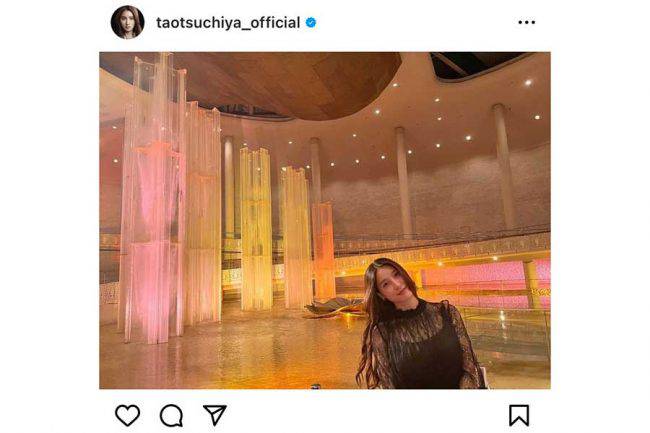Viewport: 650px width, 433px height.
Task: Open taotsuchiya_official profile picture
Action: pyautogui.click(x=127, y=22)
